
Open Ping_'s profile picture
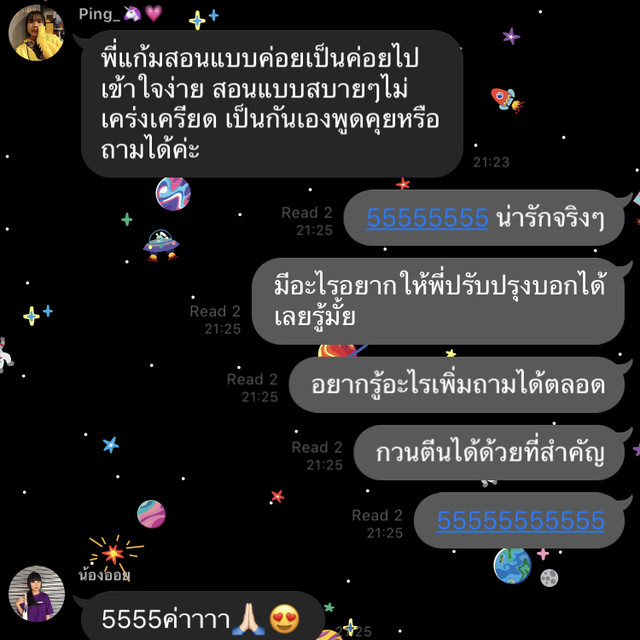(36, 31)
